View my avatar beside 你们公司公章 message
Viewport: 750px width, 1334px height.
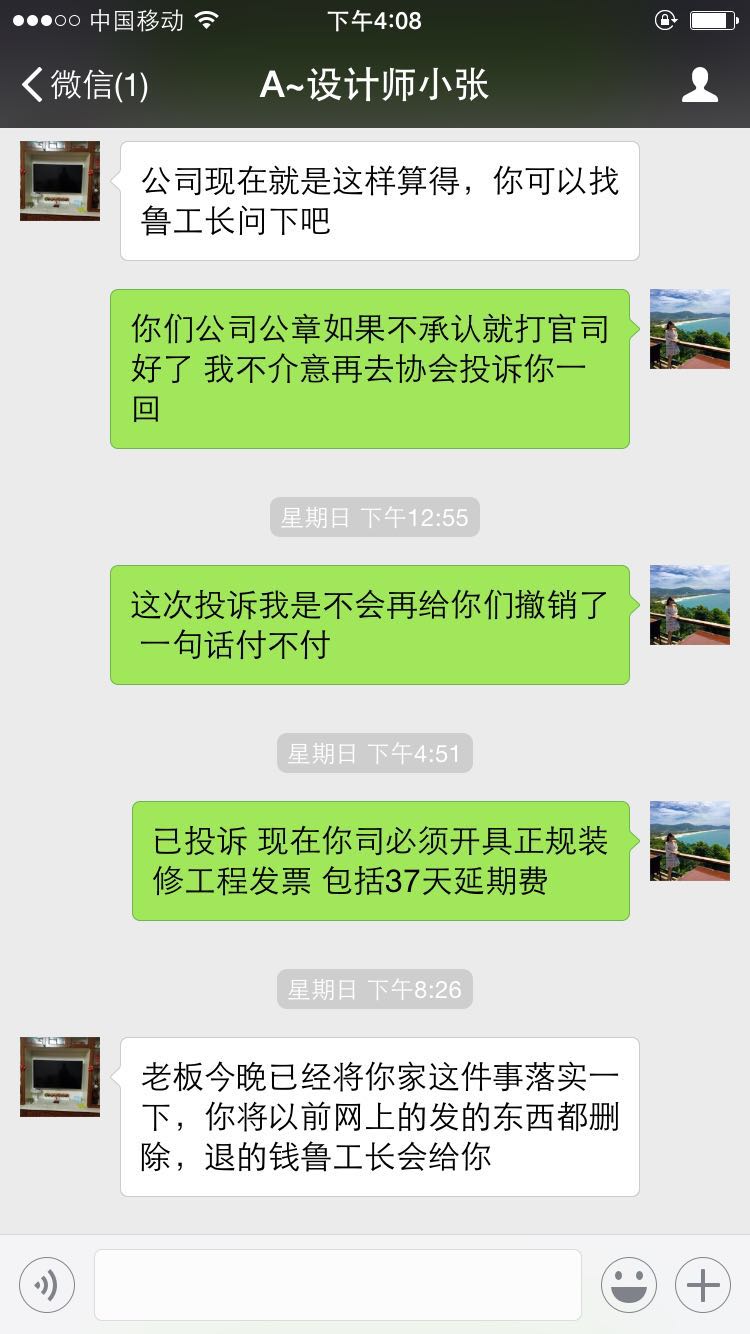pos(690,329)
